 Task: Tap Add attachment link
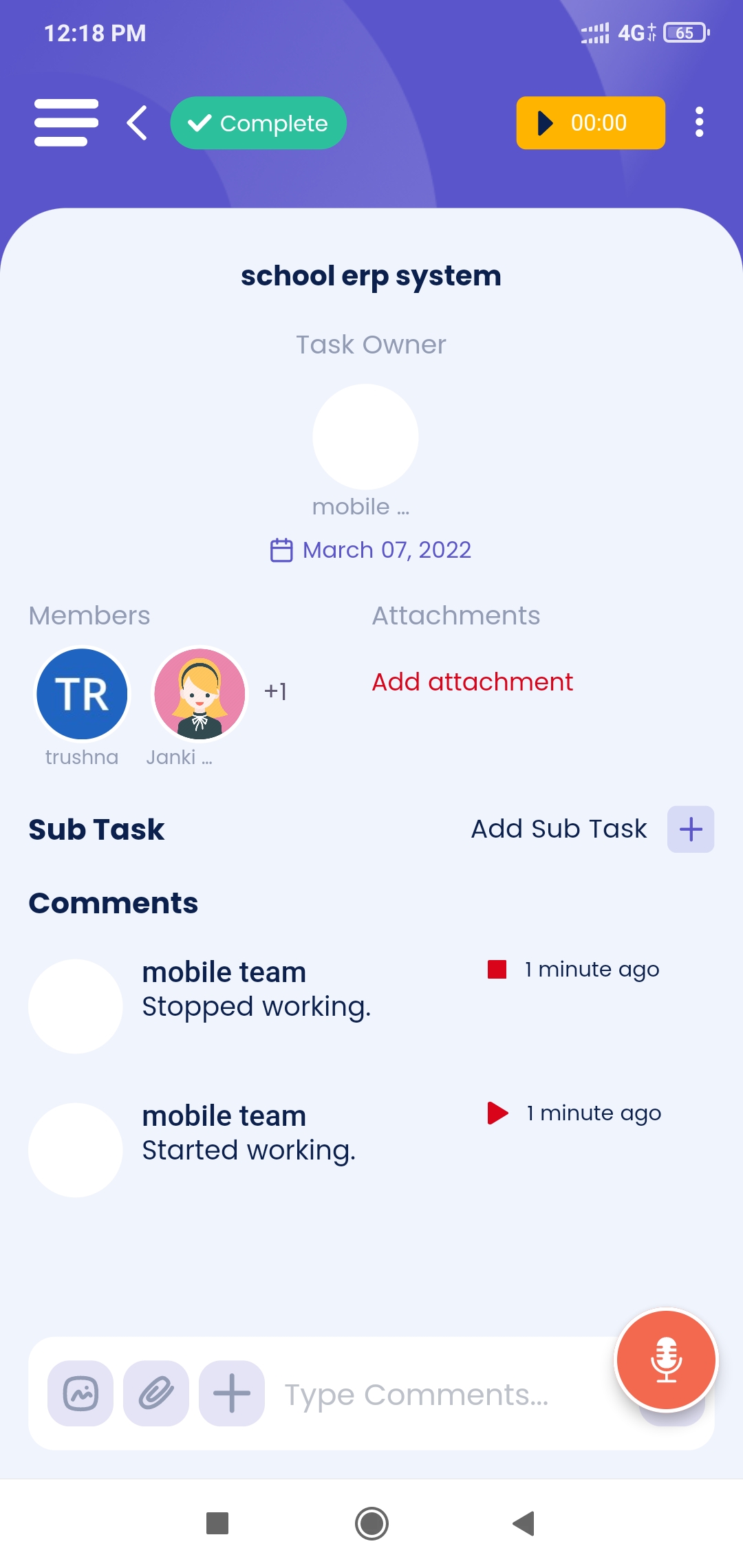472,682
